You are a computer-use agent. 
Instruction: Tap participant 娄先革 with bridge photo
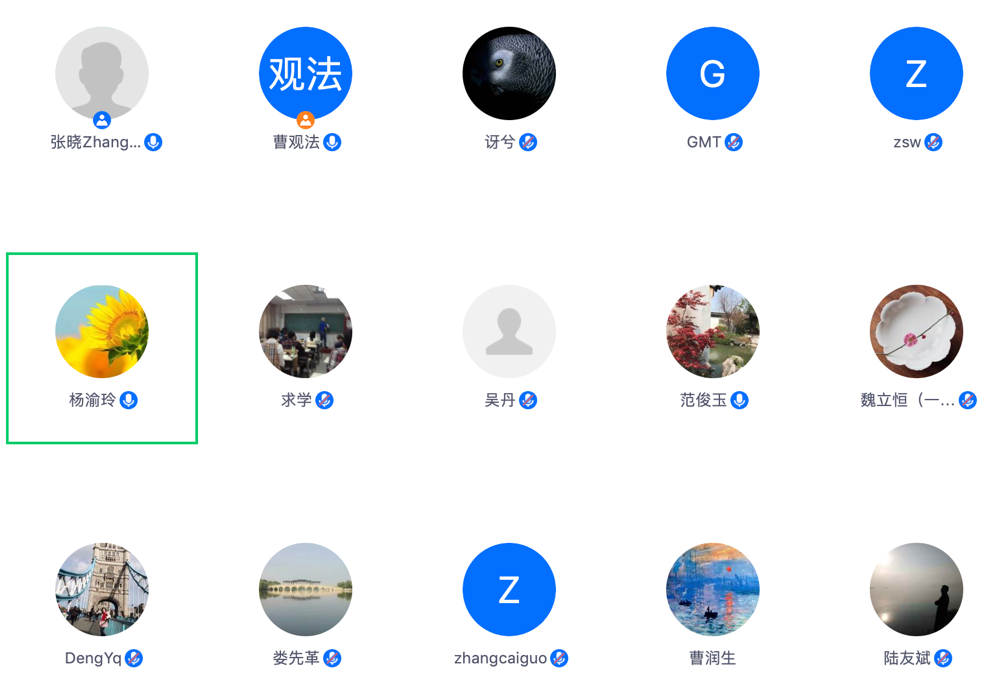pyautogui.click(x=305, y=590)
